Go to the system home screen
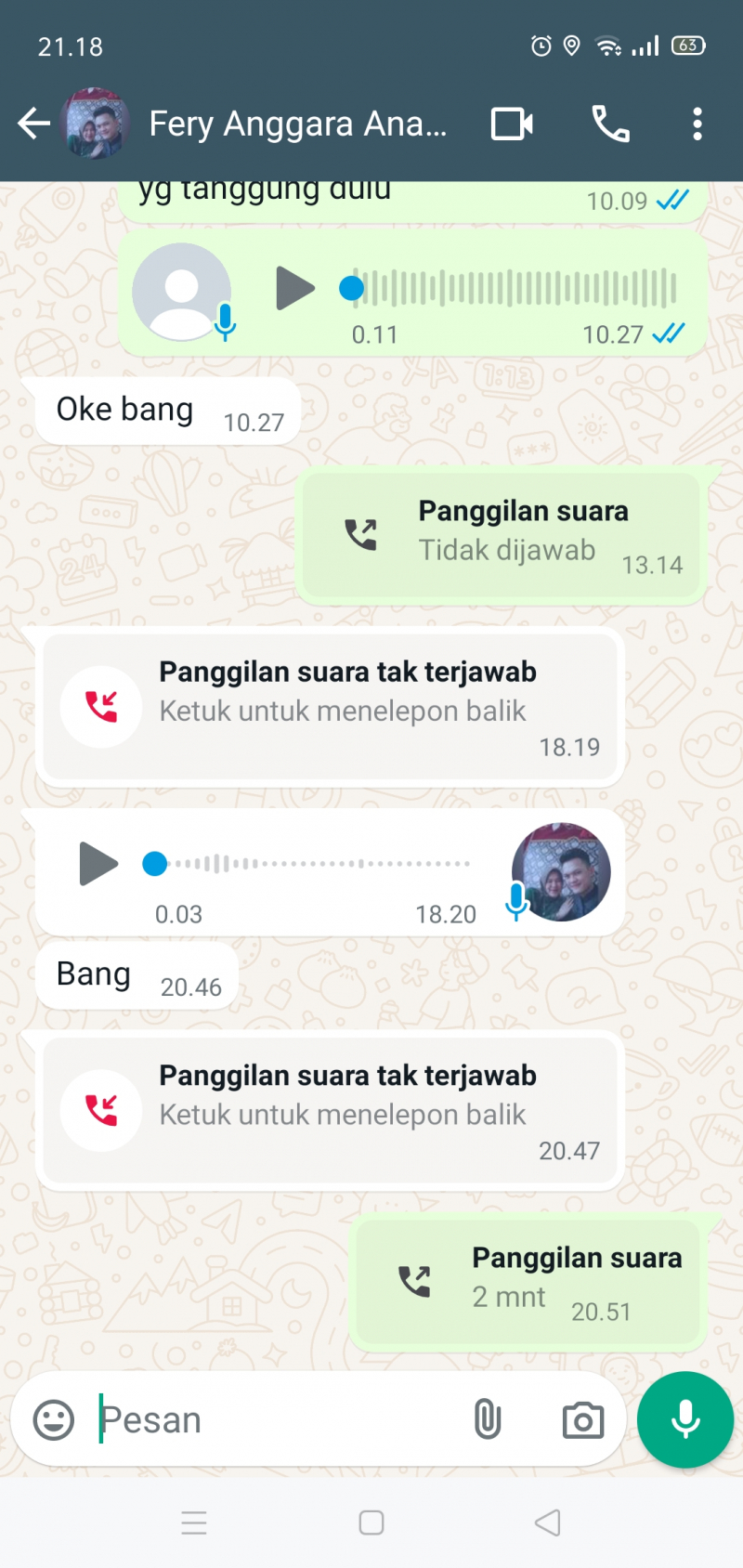 (x=371, y=1522)
